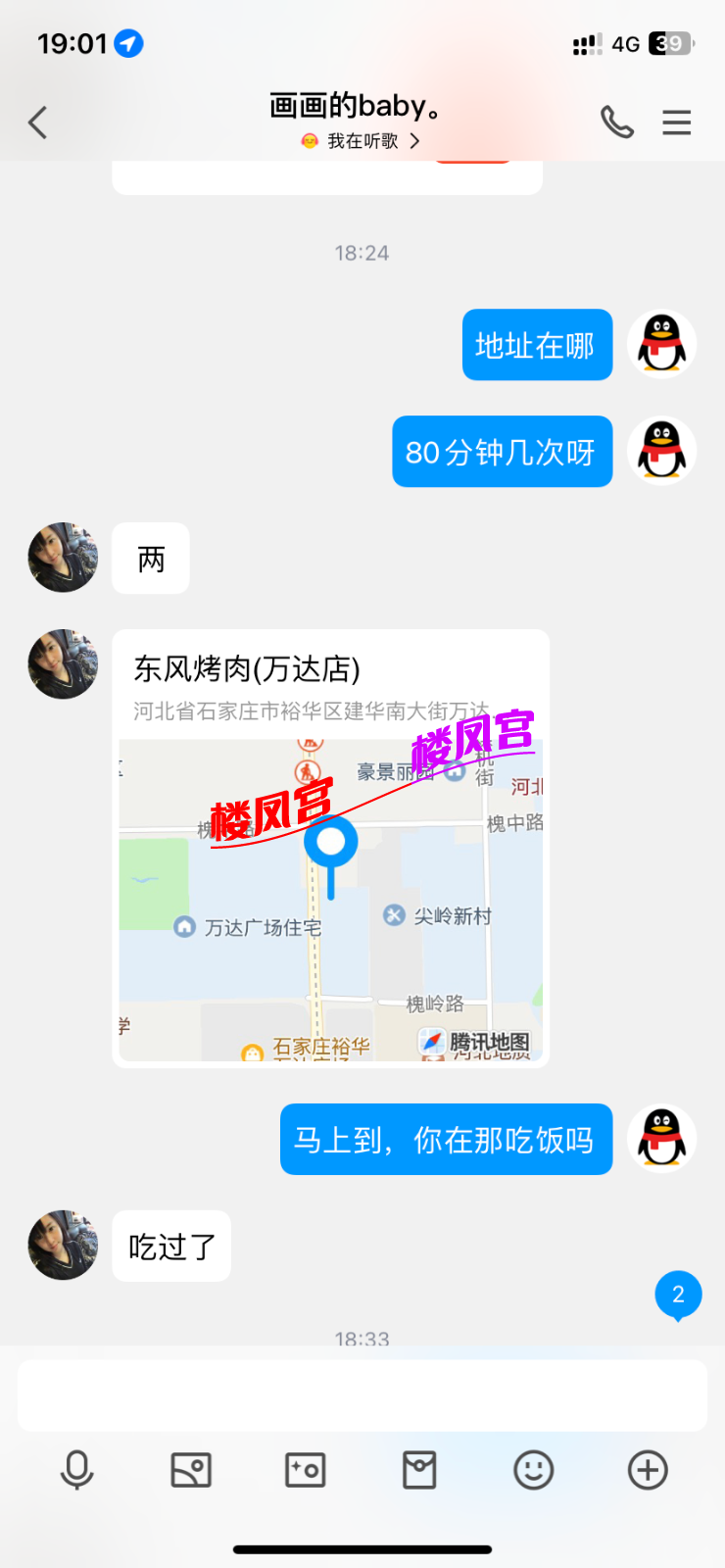The image size is (725, 1568).
Task: Tap the message input field
Action: (x=362, y=1396)
